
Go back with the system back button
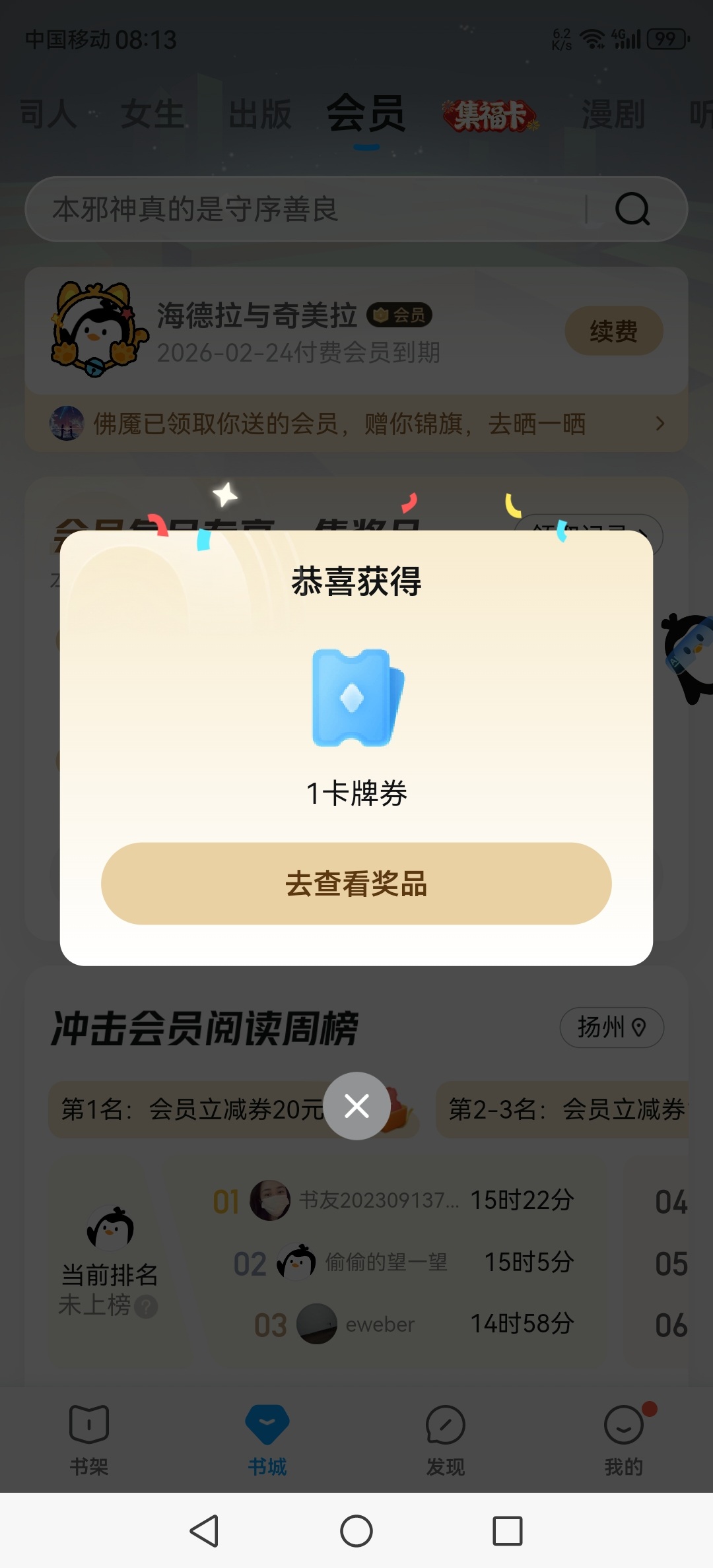pos(205,1531)
